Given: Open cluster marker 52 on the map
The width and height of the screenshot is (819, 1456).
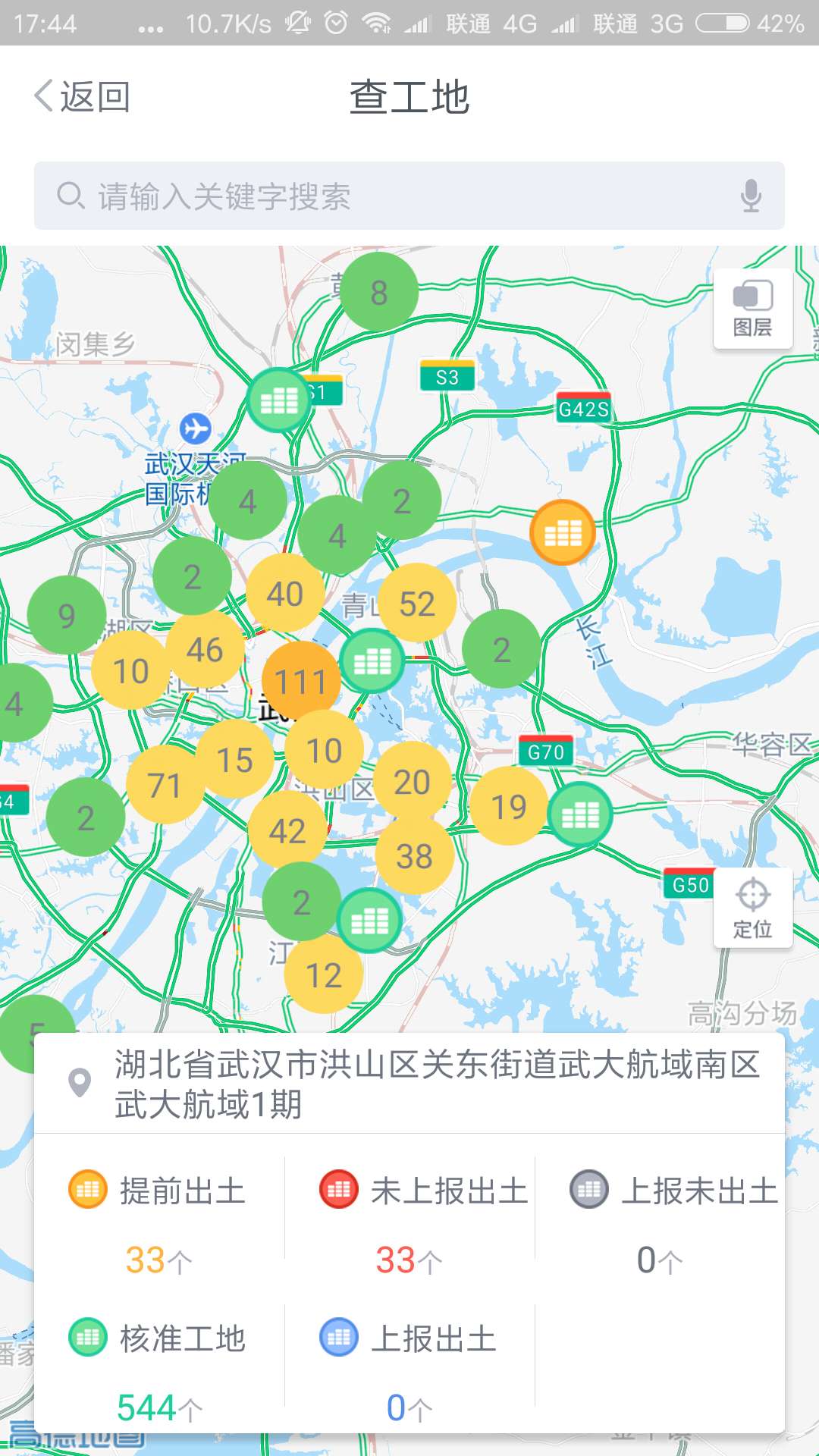Looking at the screenshot, I should pos(416,604).
